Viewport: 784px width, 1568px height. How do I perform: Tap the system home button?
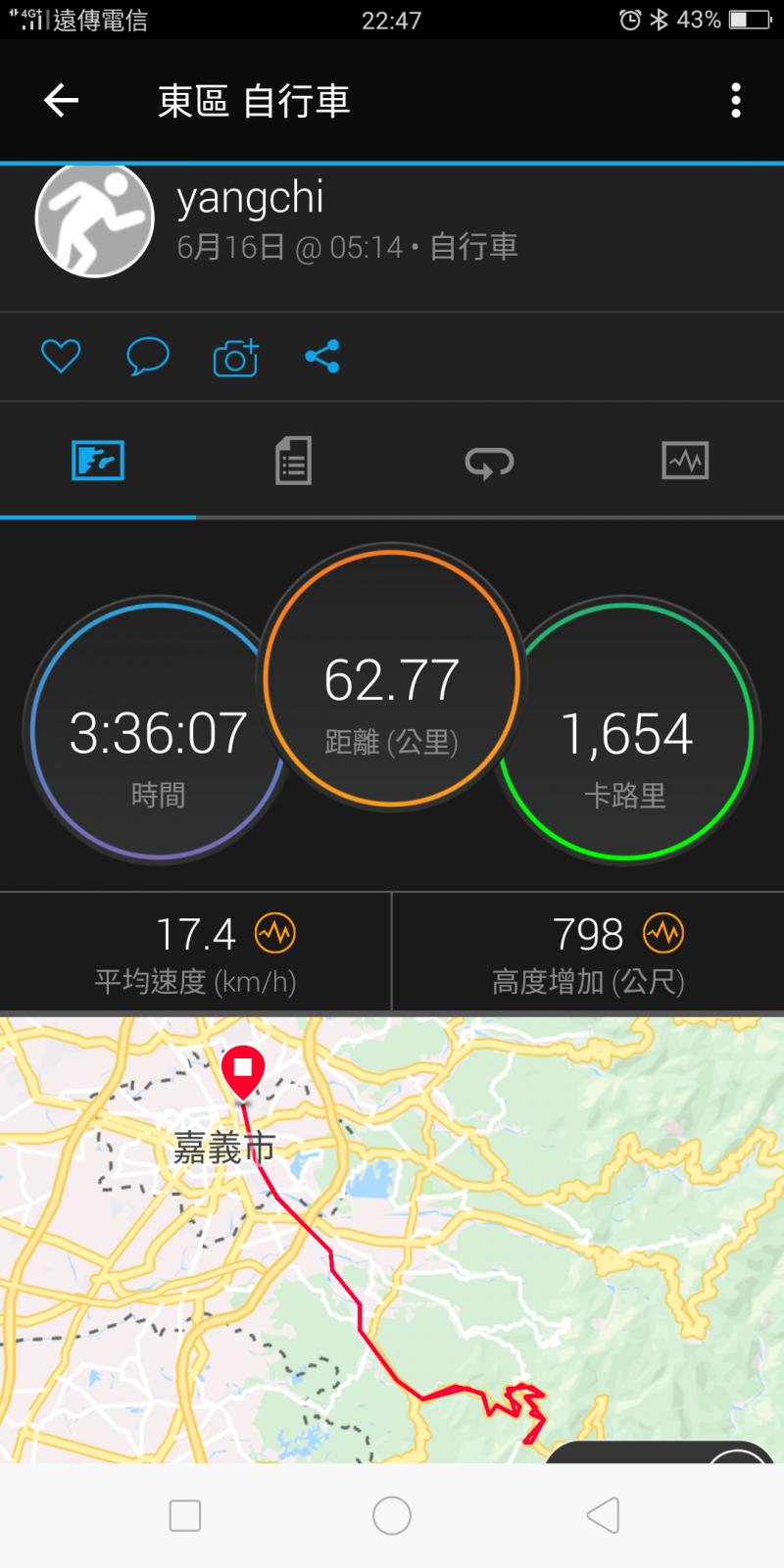pos(392,1515)
